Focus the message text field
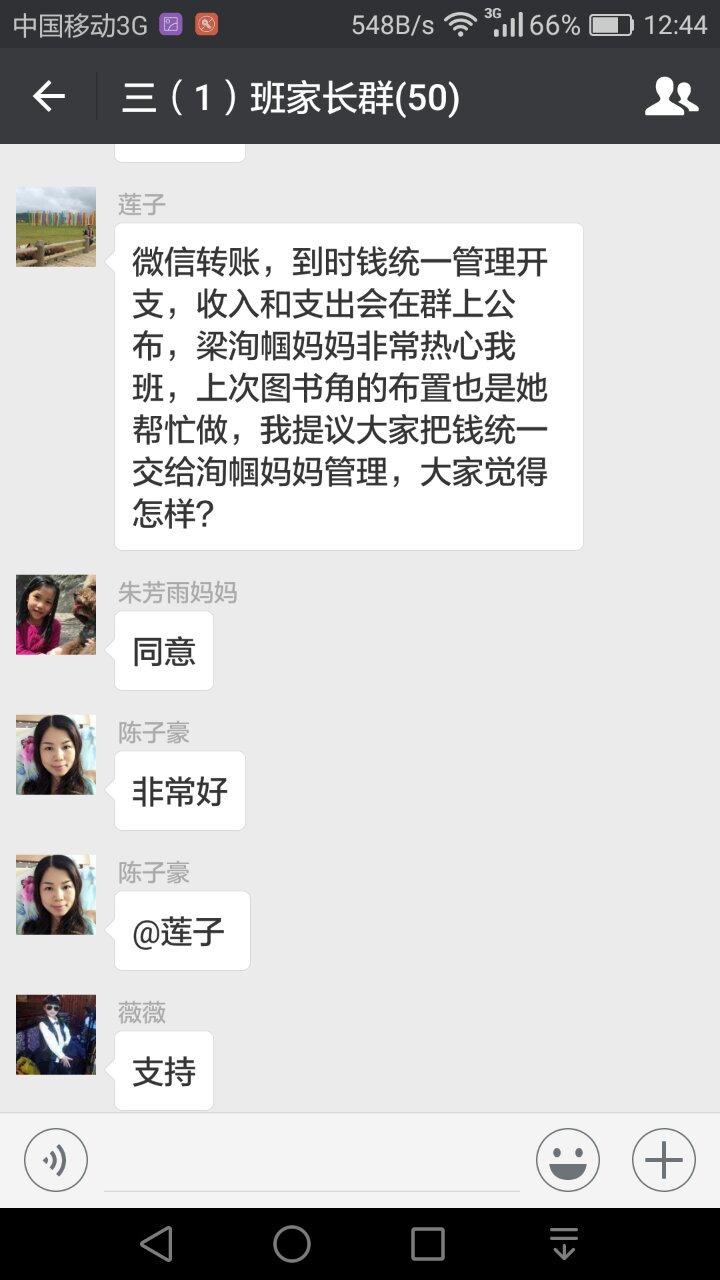 click(x=312, y=1162)
